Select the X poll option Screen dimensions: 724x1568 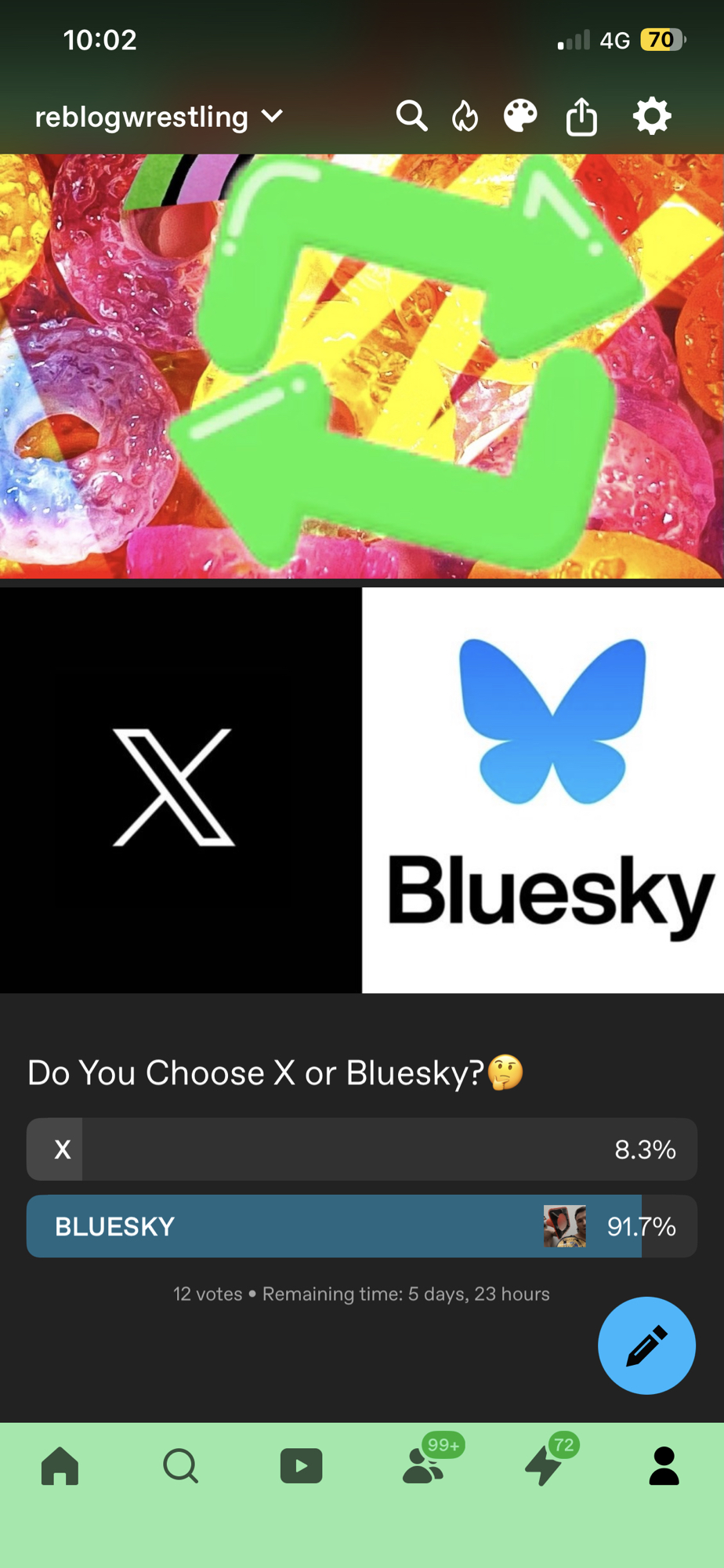361,1149
